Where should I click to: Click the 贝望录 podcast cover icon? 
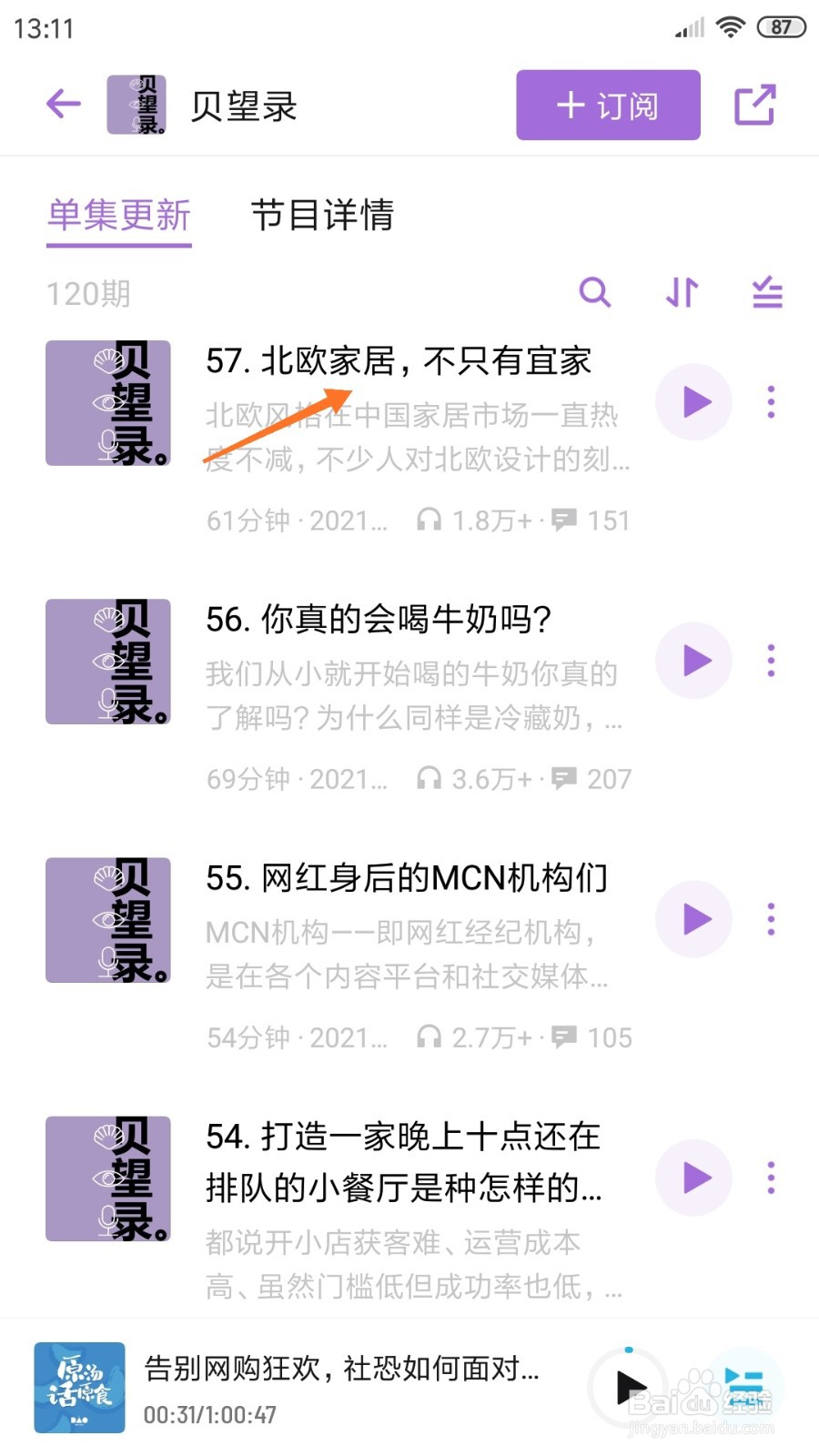[135, 104]
